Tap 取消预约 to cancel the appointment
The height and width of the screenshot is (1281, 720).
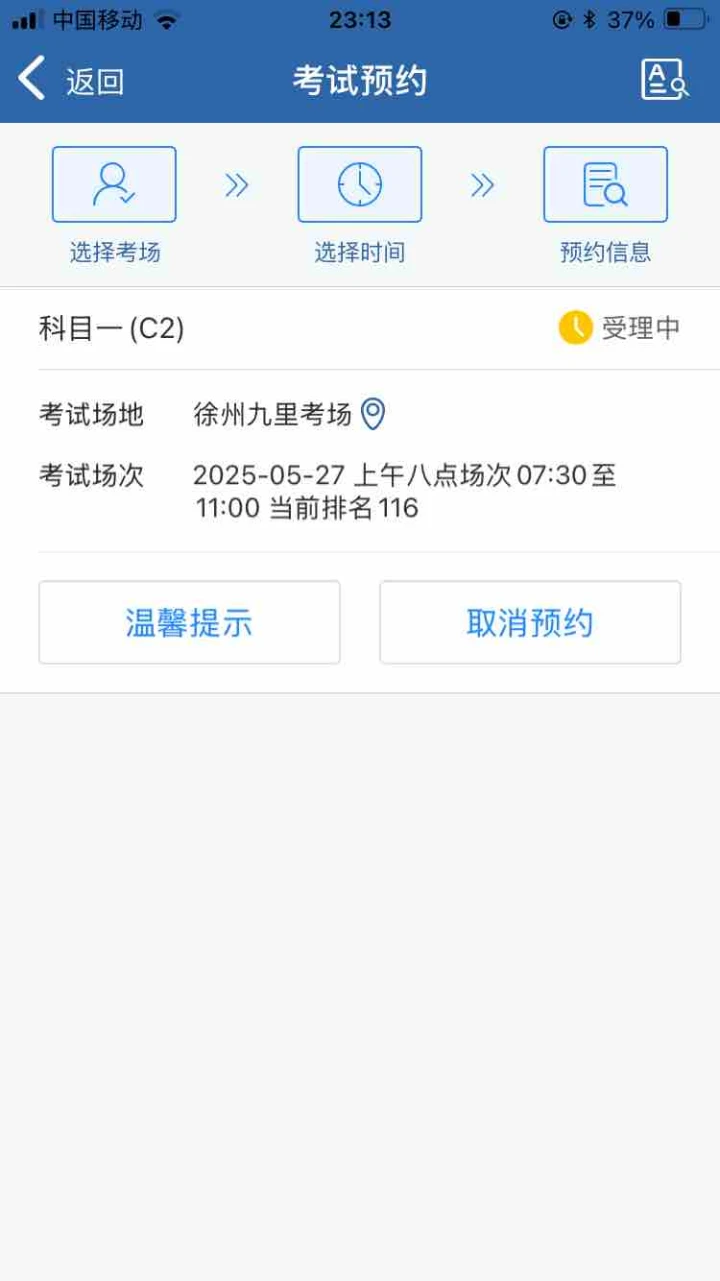click(x=530, y=622)
